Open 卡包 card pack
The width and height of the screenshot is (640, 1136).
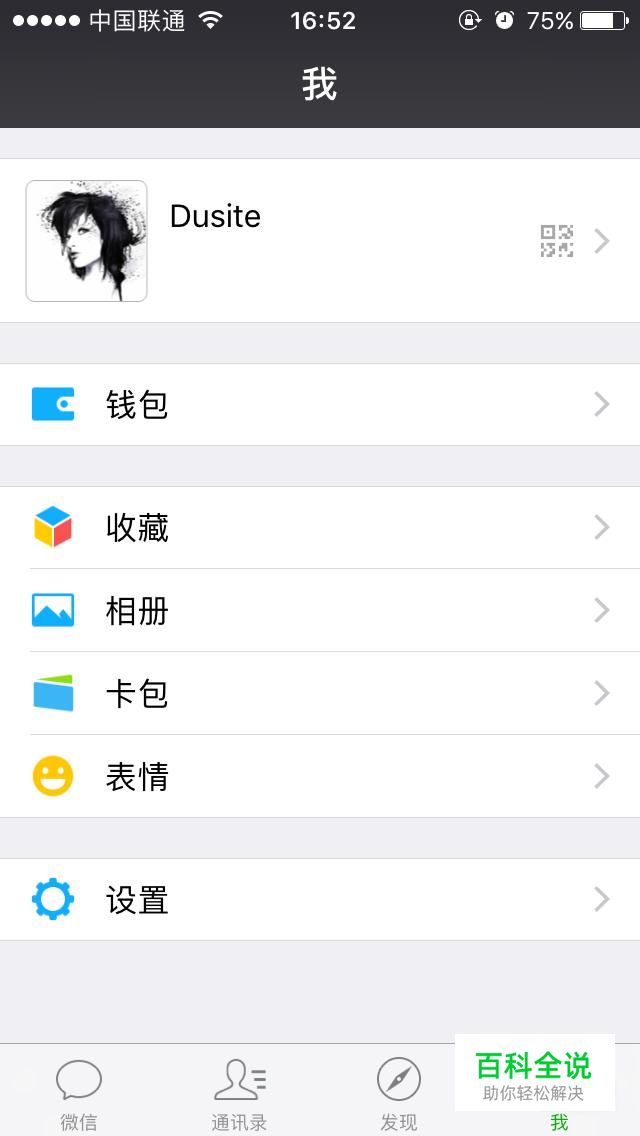(x=320, y=694)
